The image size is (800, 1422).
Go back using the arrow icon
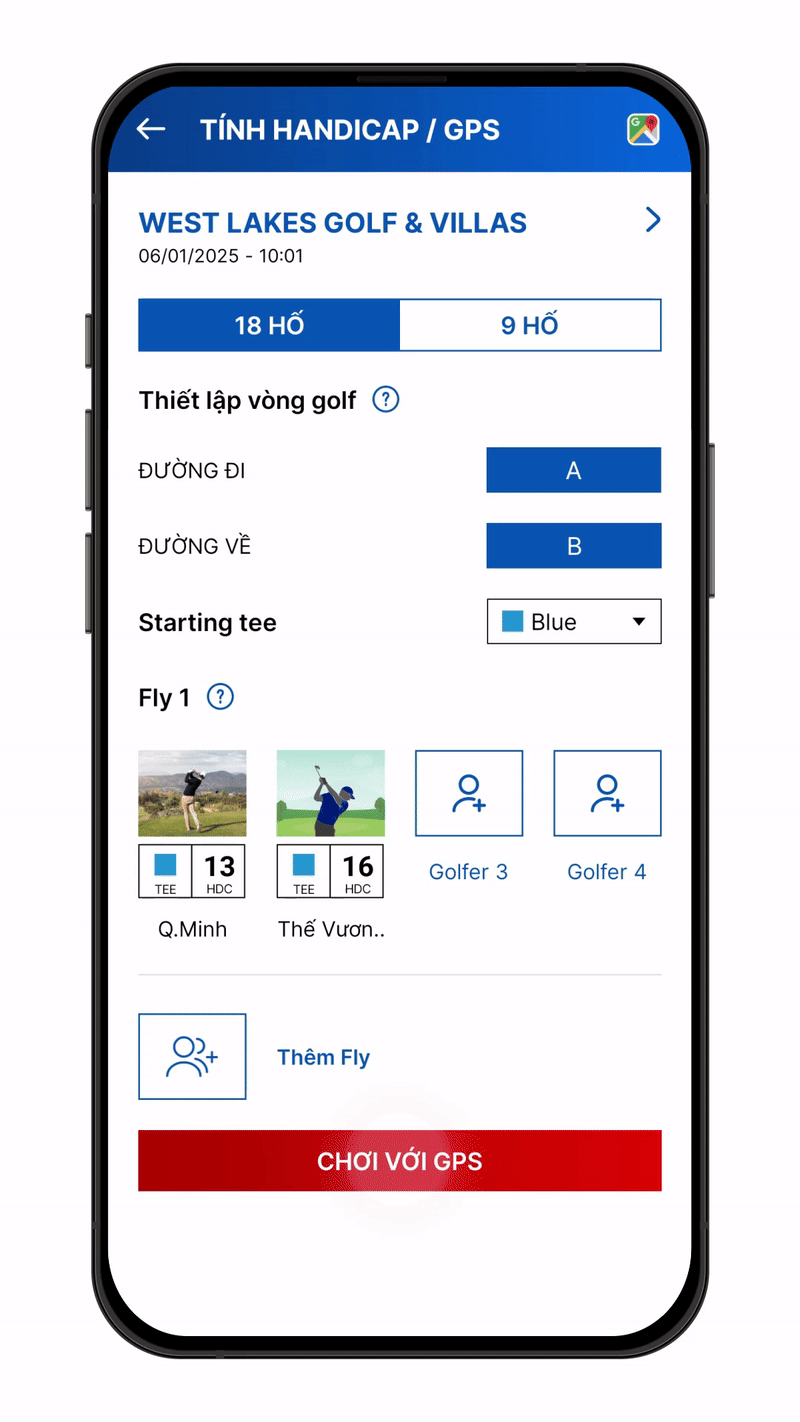(151, 129)
